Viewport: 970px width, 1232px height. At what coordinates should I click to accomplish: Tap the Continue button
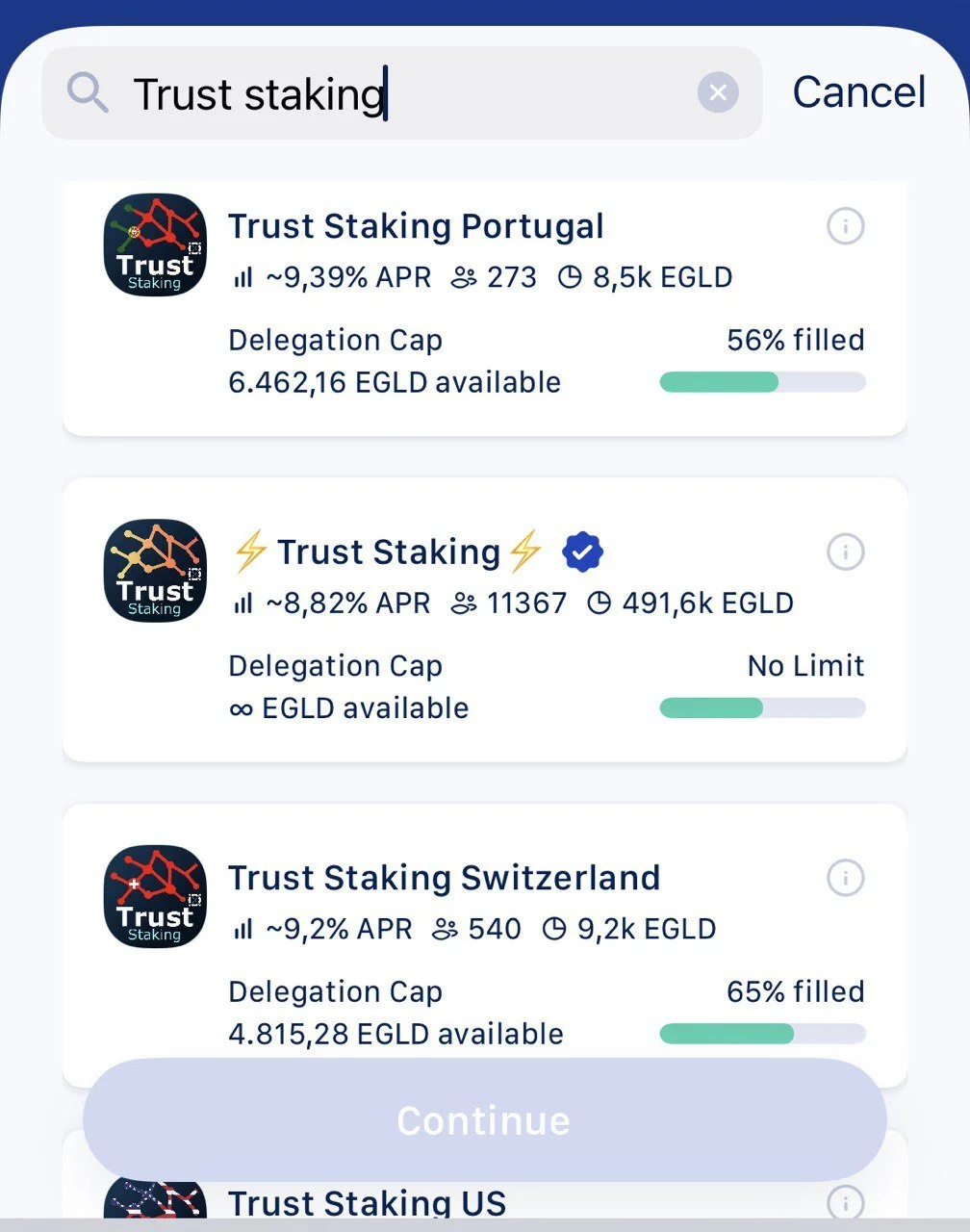pos(484,1120)
